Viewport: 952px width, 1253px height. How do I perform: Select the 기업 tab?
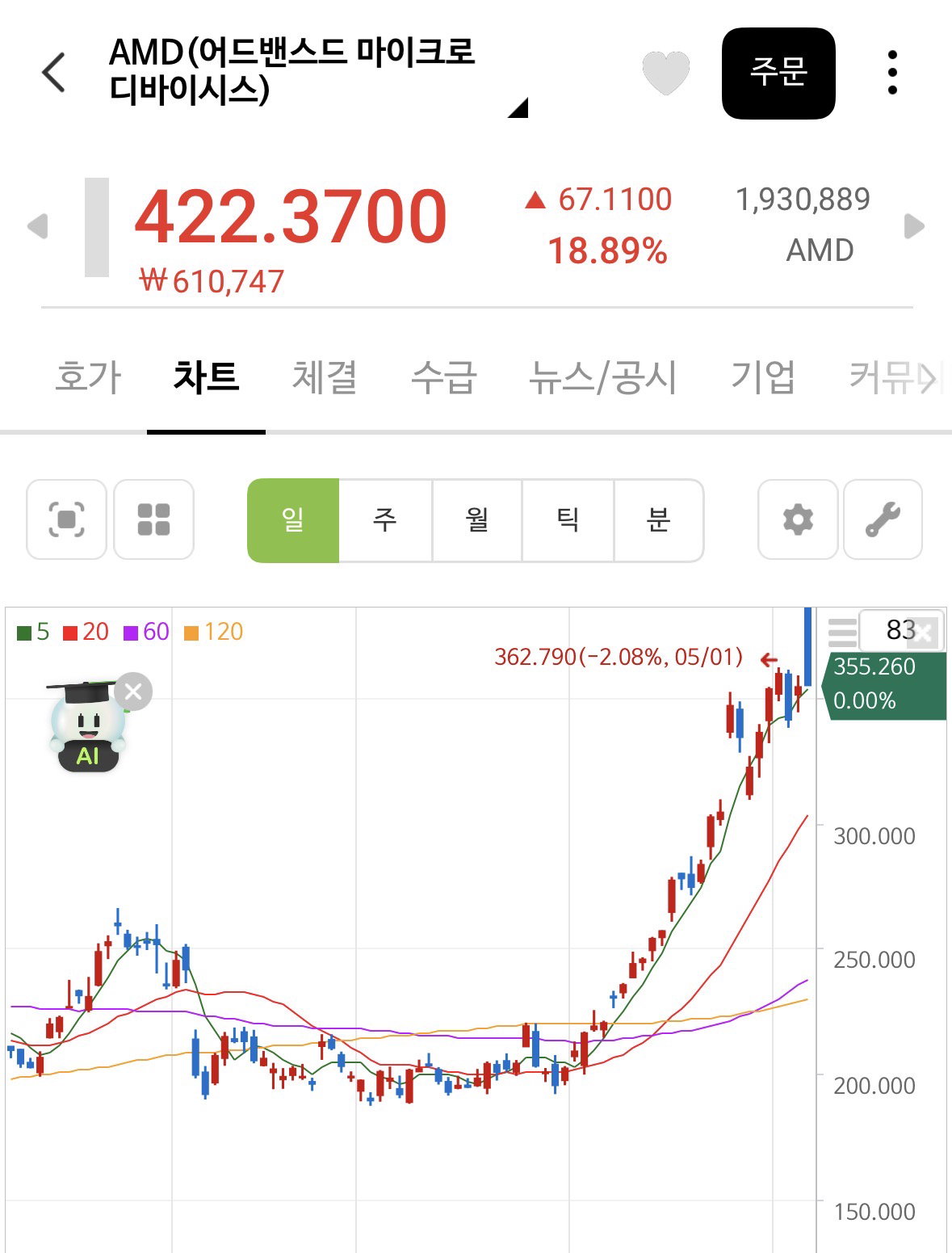[x=762, y=377]
